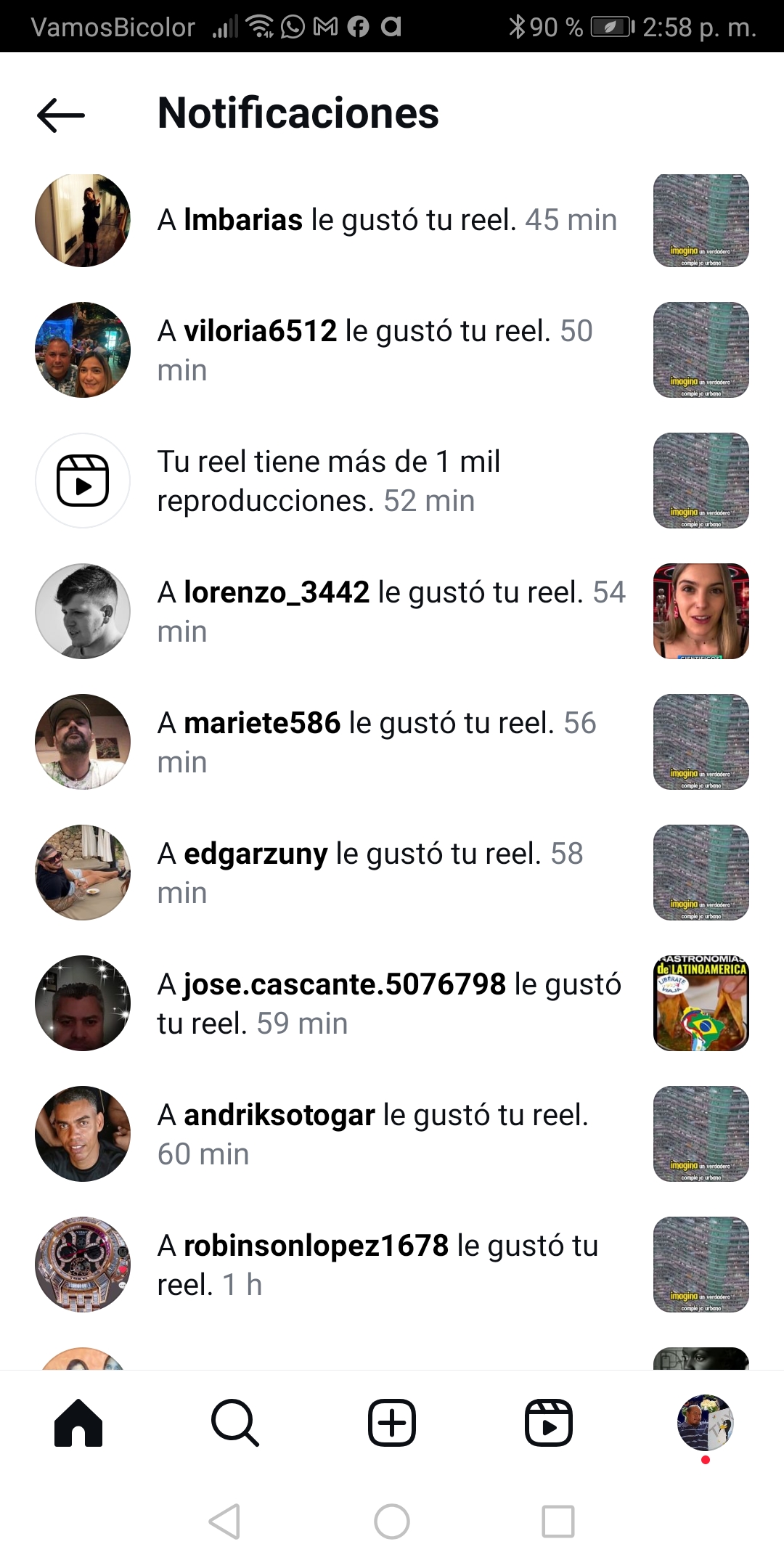Image resolution: width=784 pixels, height=1568 pixels.
Task: View jose.cascante.5076798's profile picture
Action: pos(83,1003)
